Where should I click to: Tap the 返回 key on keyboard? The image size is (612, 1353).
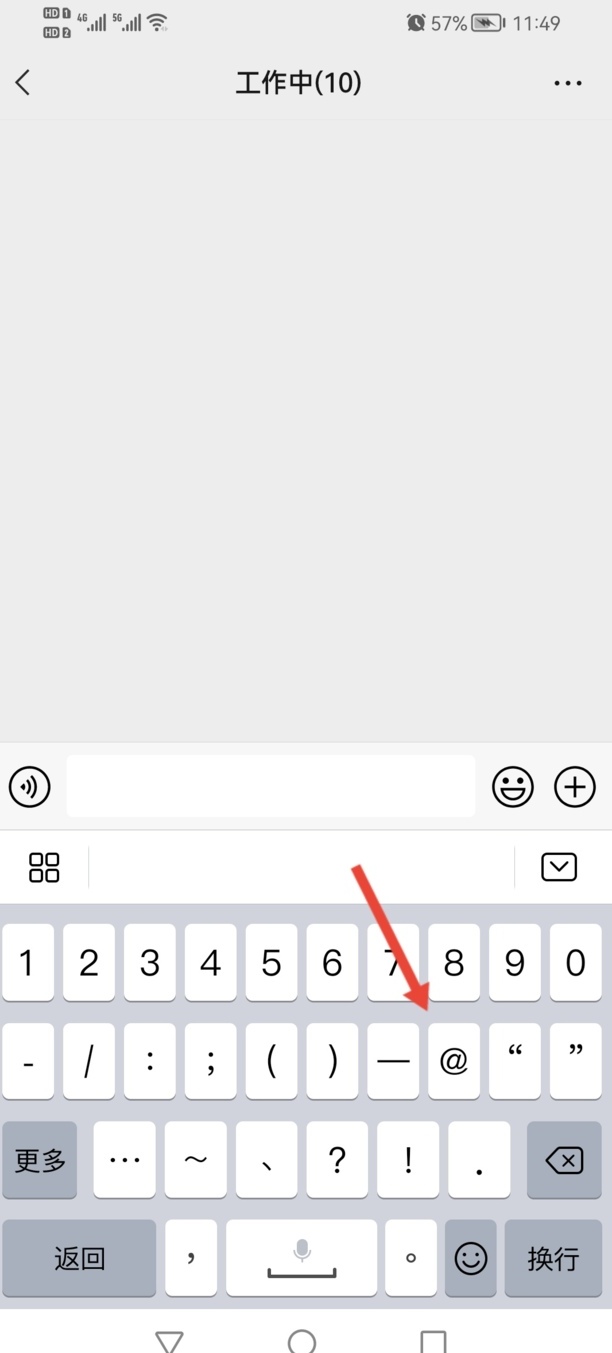79,1258
